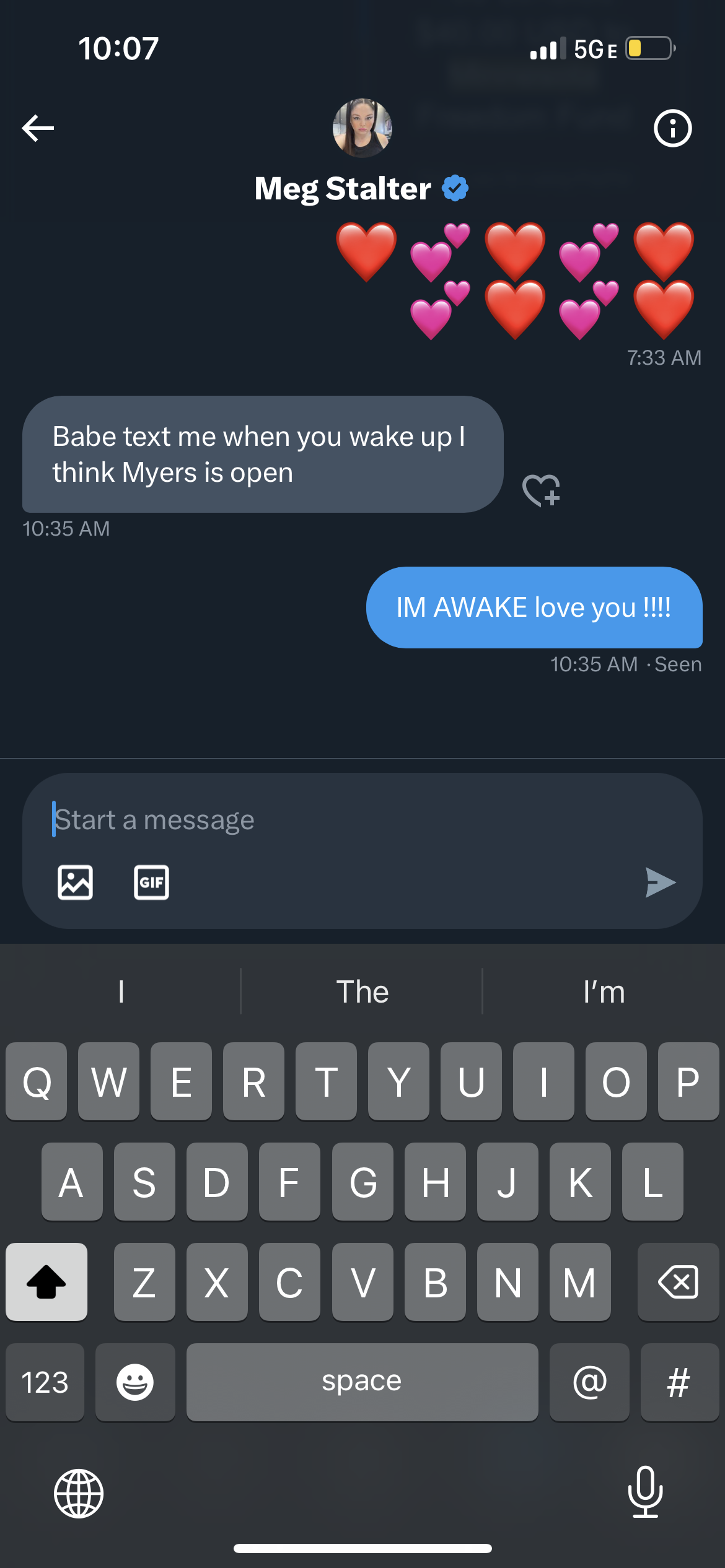The image size is (725, 1568).
Task: Open conversation info
Action: 673,128
